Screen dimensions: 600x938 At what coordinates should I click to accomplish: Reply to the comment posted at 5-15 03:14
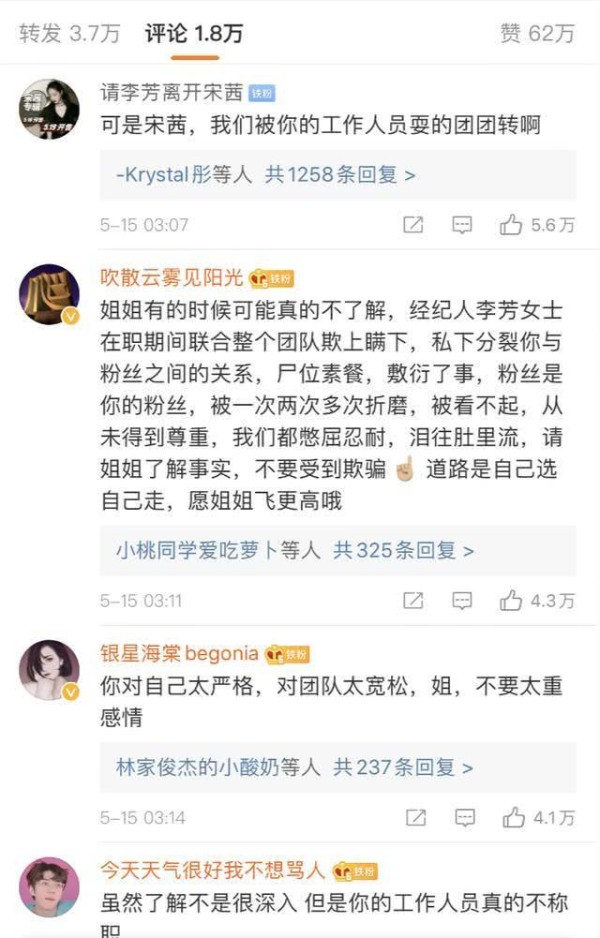tap(462, 817)
